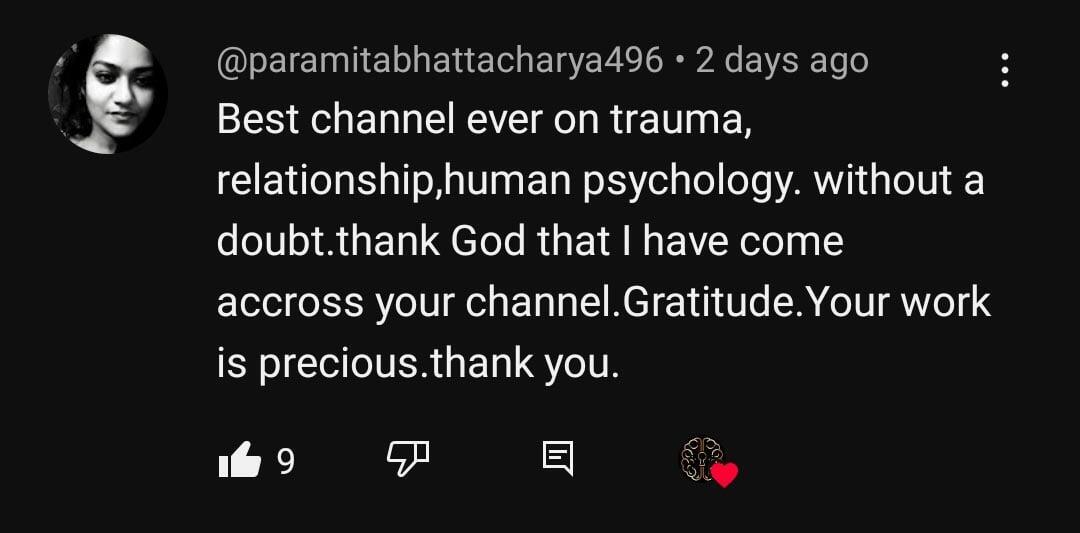Reply to this comment
This screenshot has width=1080, height=533.
coord(557,459)
